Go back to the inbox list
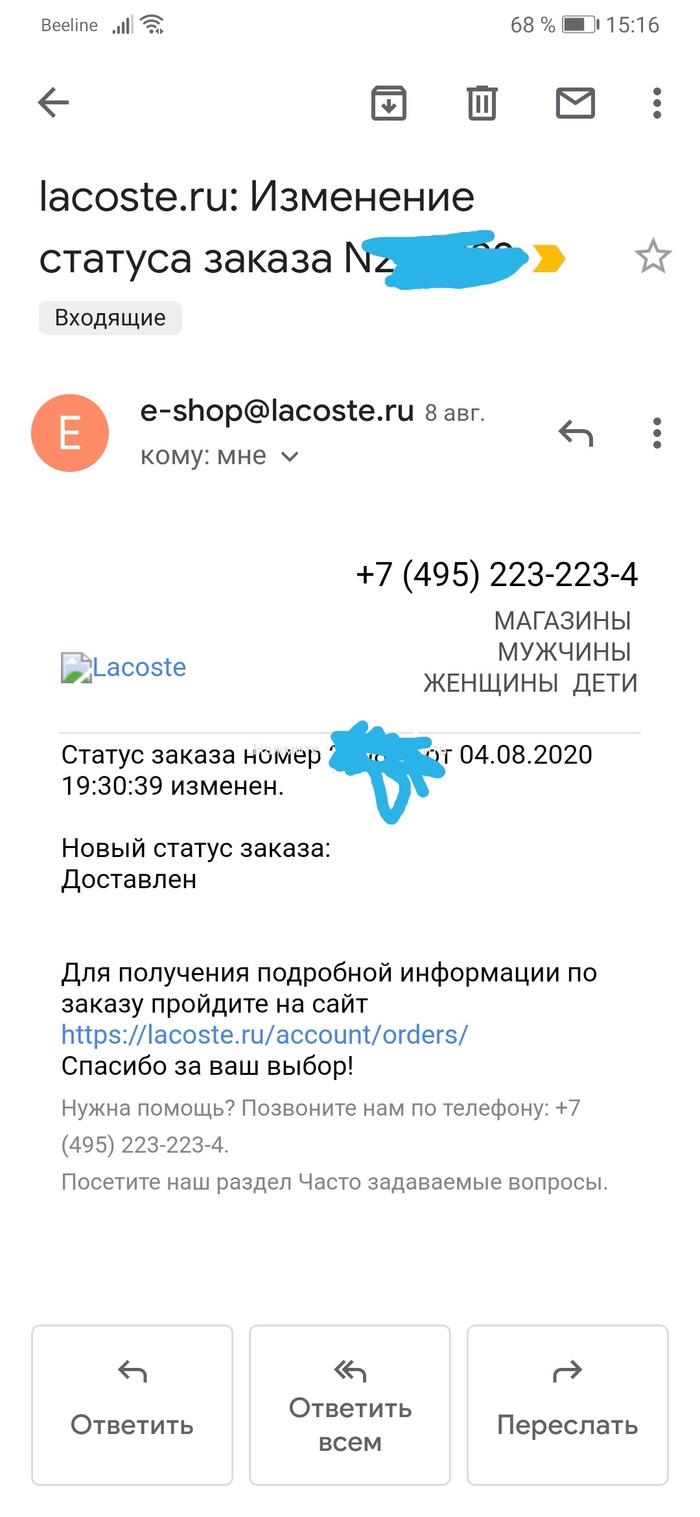 click(x=53, y=102)
